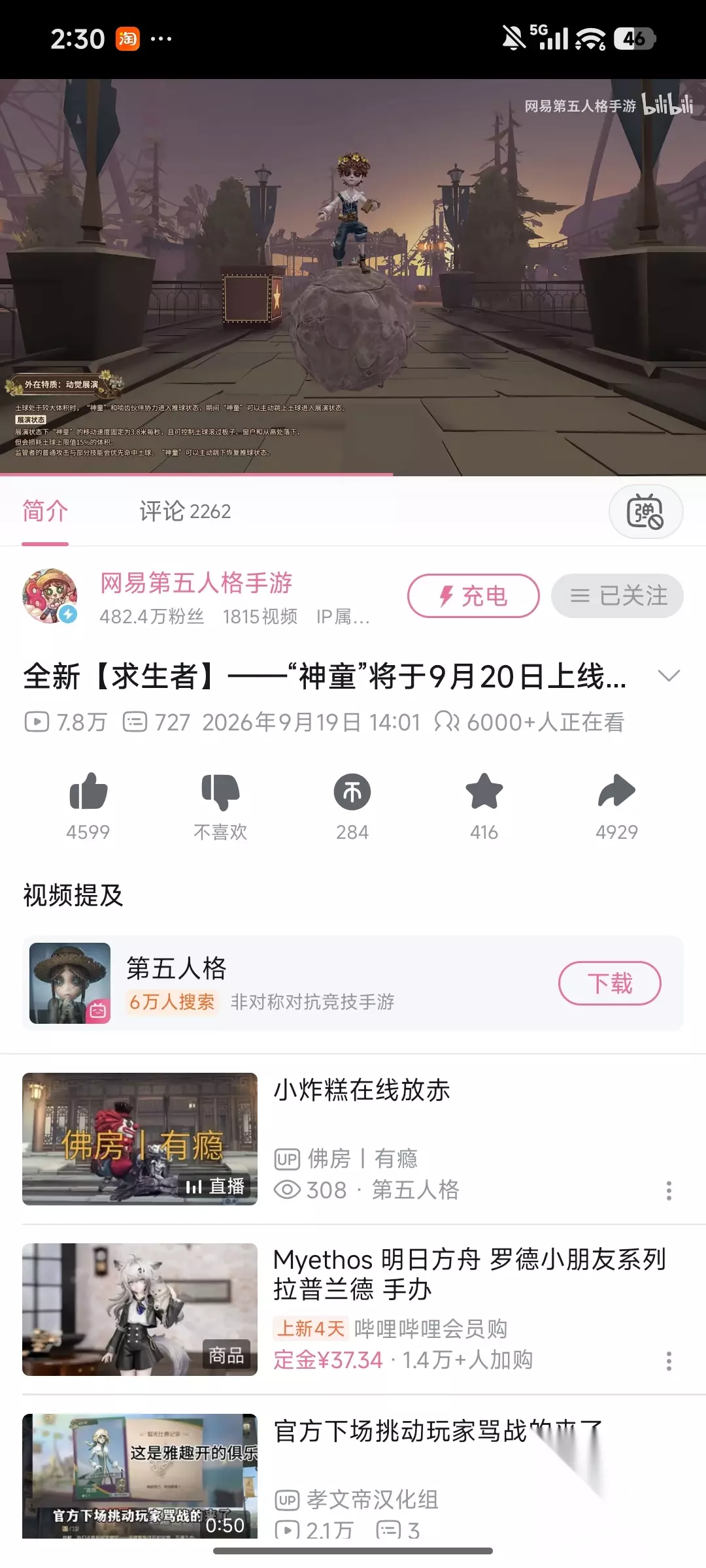706x1568 pixels.
Task: Give coins using the 284 coin icon
Action: tap(352, 792)
